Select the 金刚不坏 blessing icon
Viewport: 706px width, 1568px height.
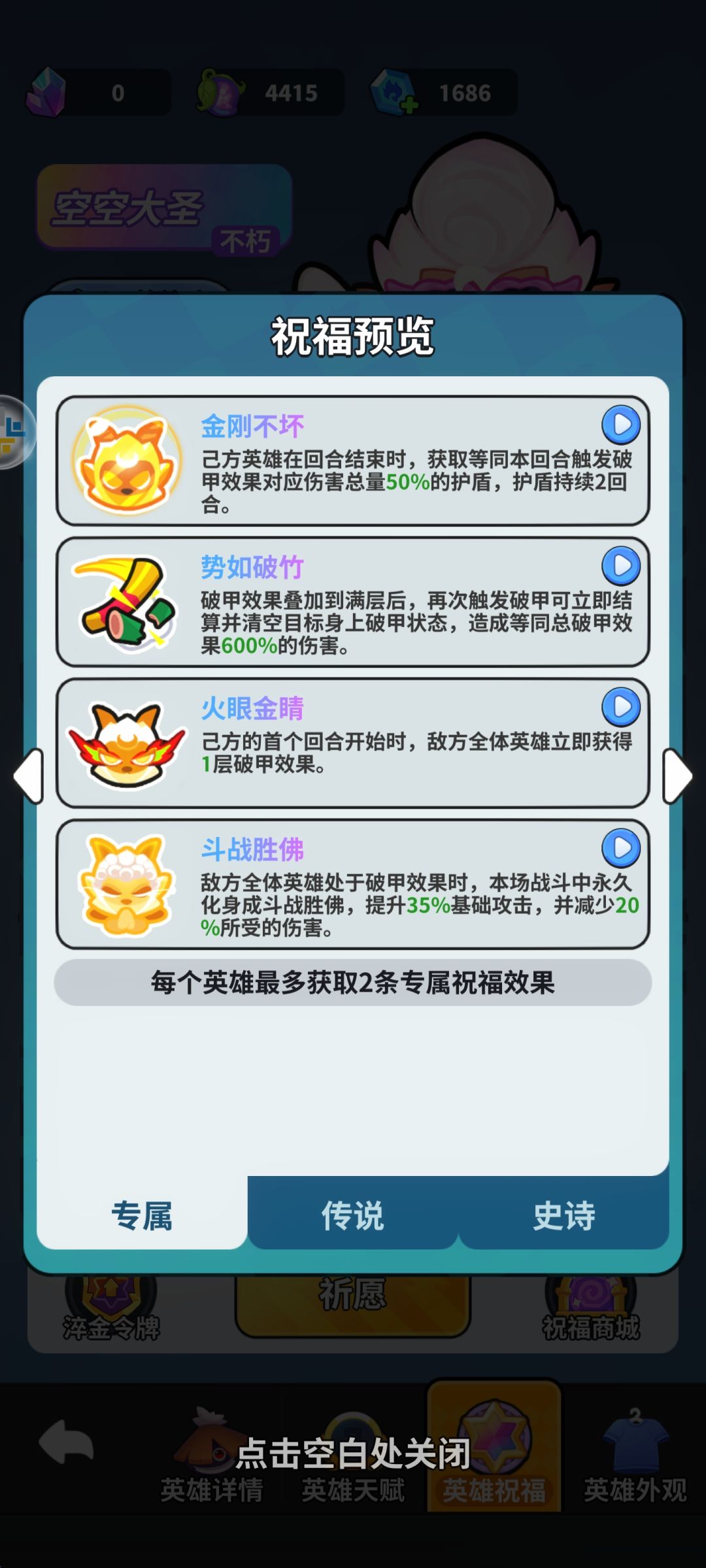point(126,465)
